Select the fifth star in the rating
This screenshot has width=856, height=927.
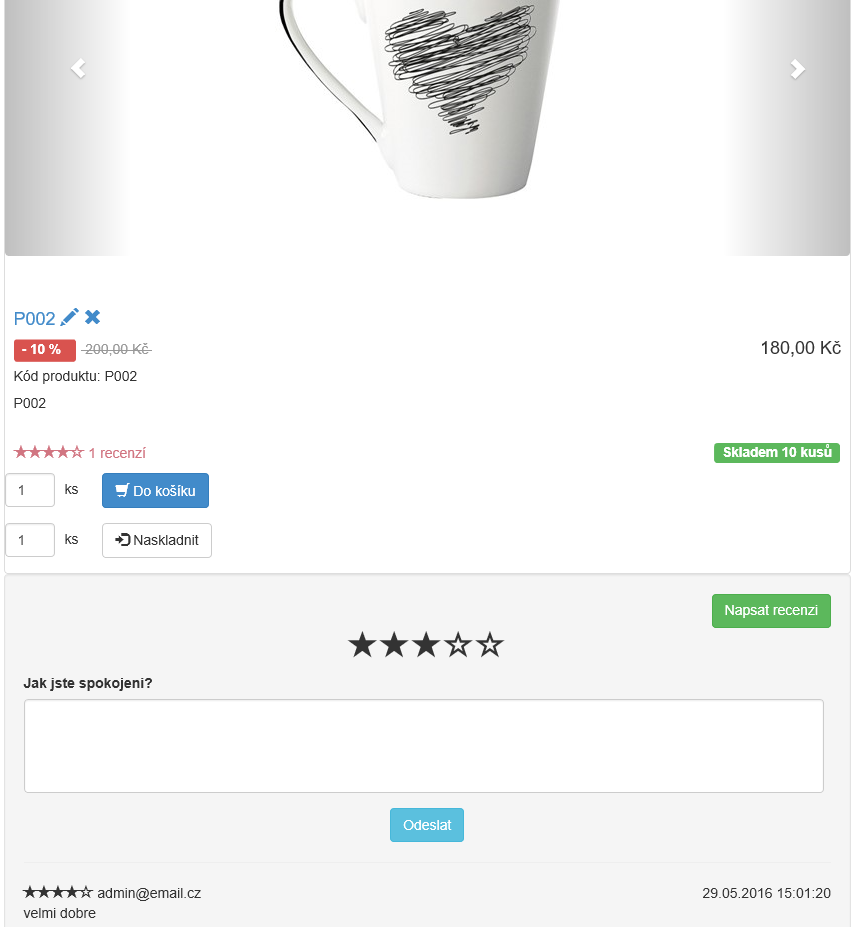(x=490, y=646)
